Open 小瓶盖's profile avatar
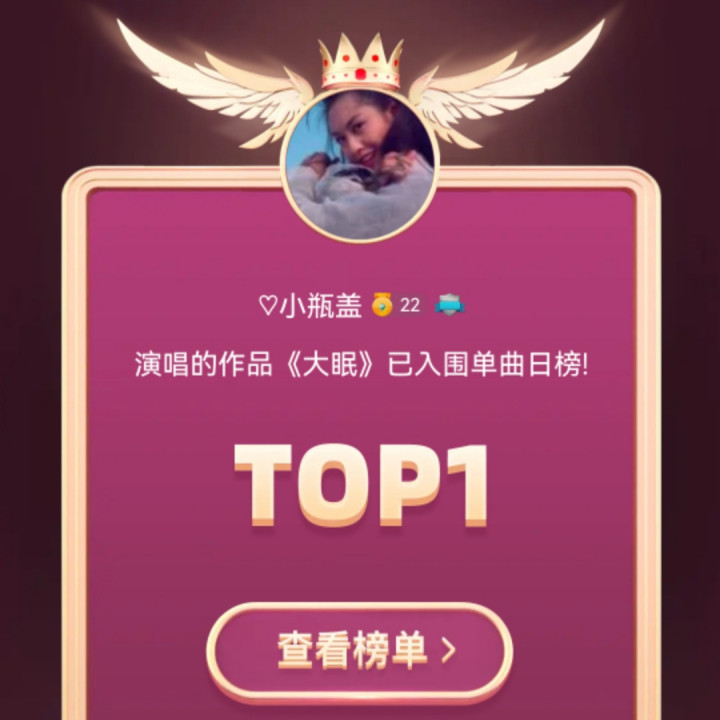 click(x=360, y=166)
